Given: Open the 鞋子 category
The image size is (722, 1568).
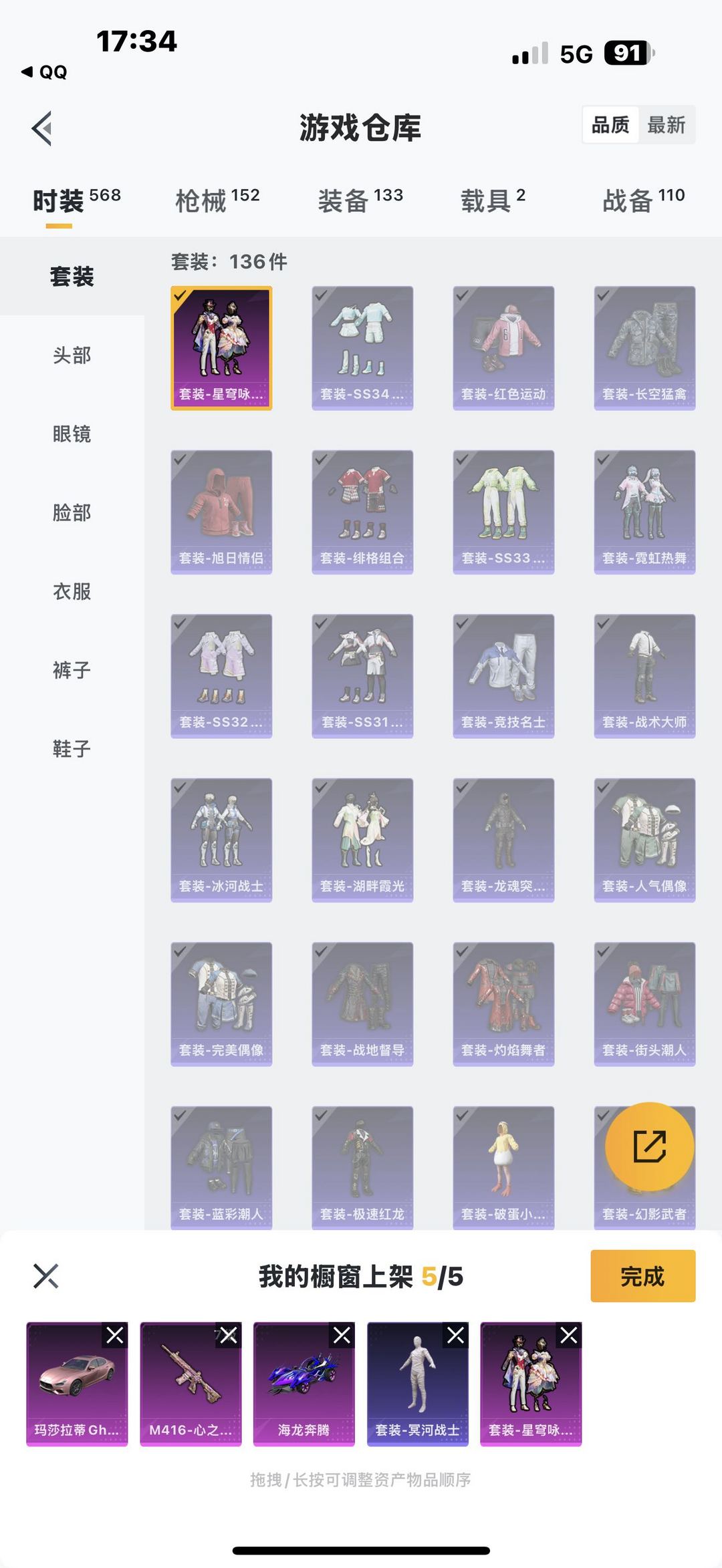Looking at the screenshot, I should 72,749.
